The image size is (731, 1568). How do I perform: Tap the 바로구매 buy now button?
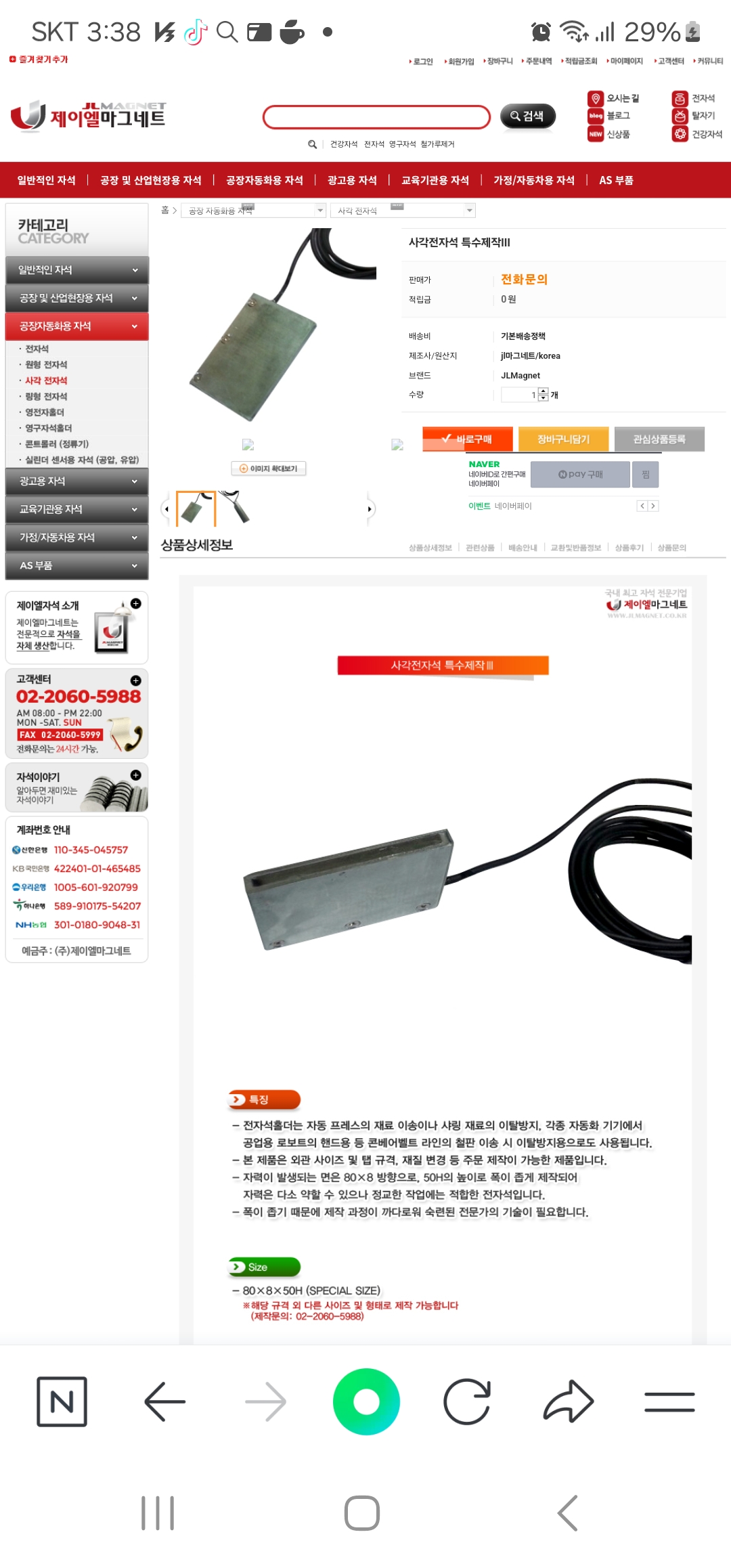467,439
